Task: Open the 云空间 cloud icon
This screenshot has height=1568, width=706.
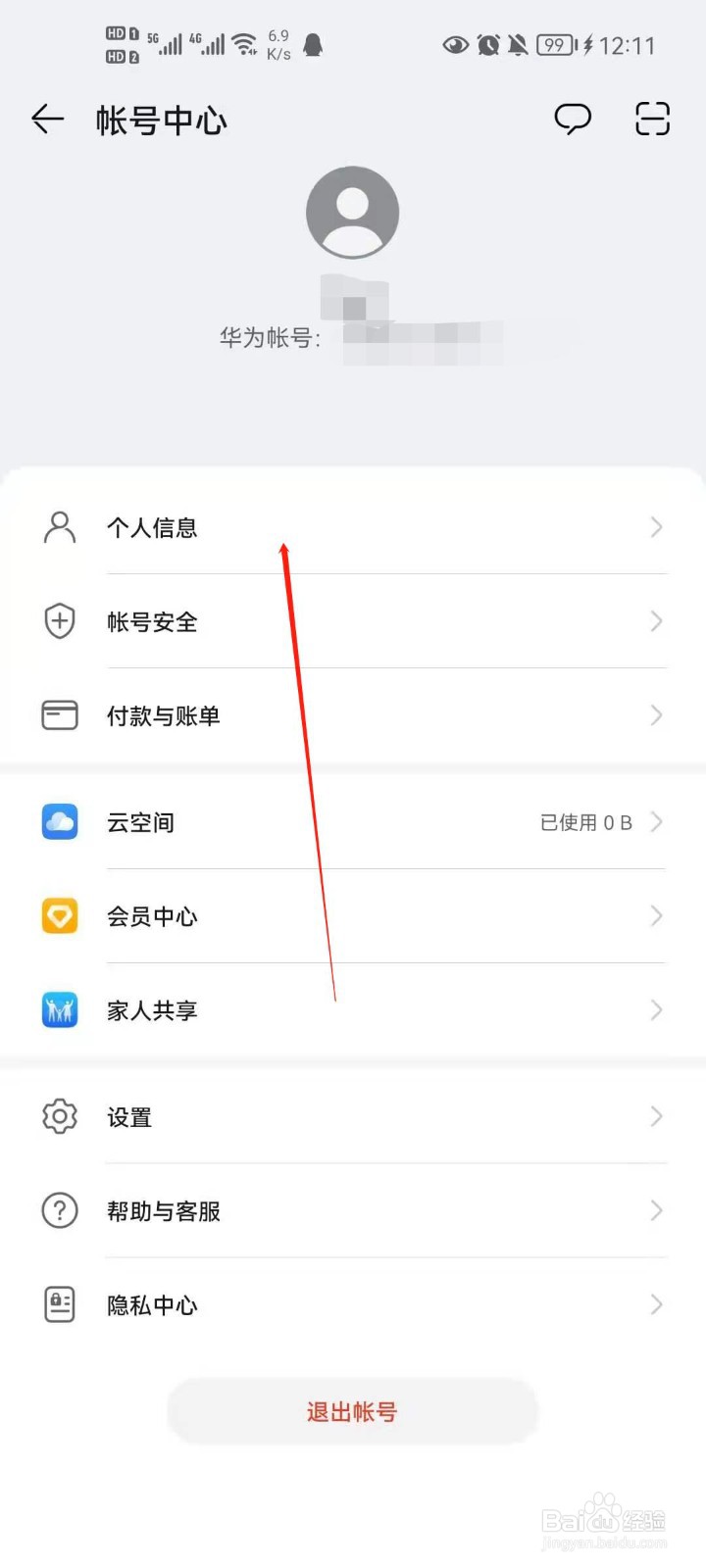Action: pos(59,822)
